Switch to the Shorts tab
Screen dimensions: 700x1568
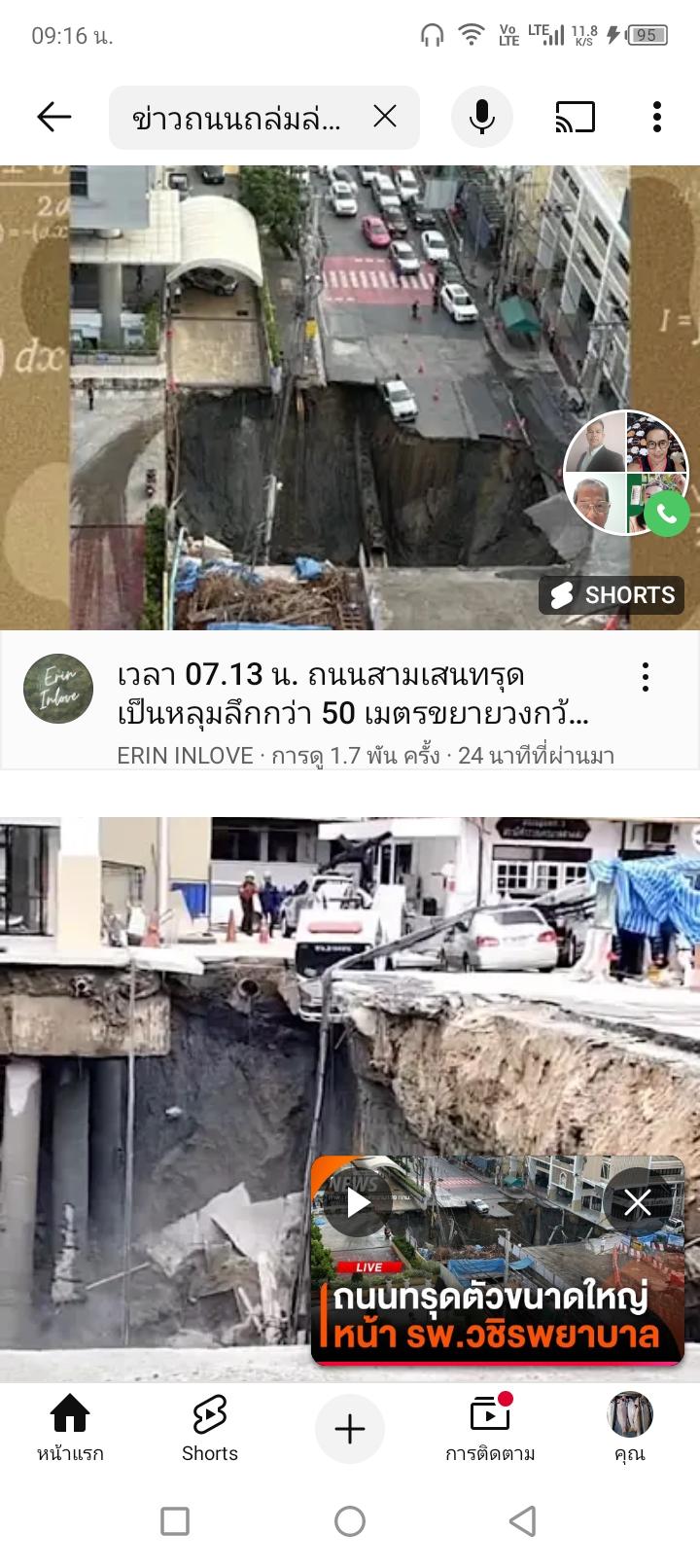(210, 1428)
